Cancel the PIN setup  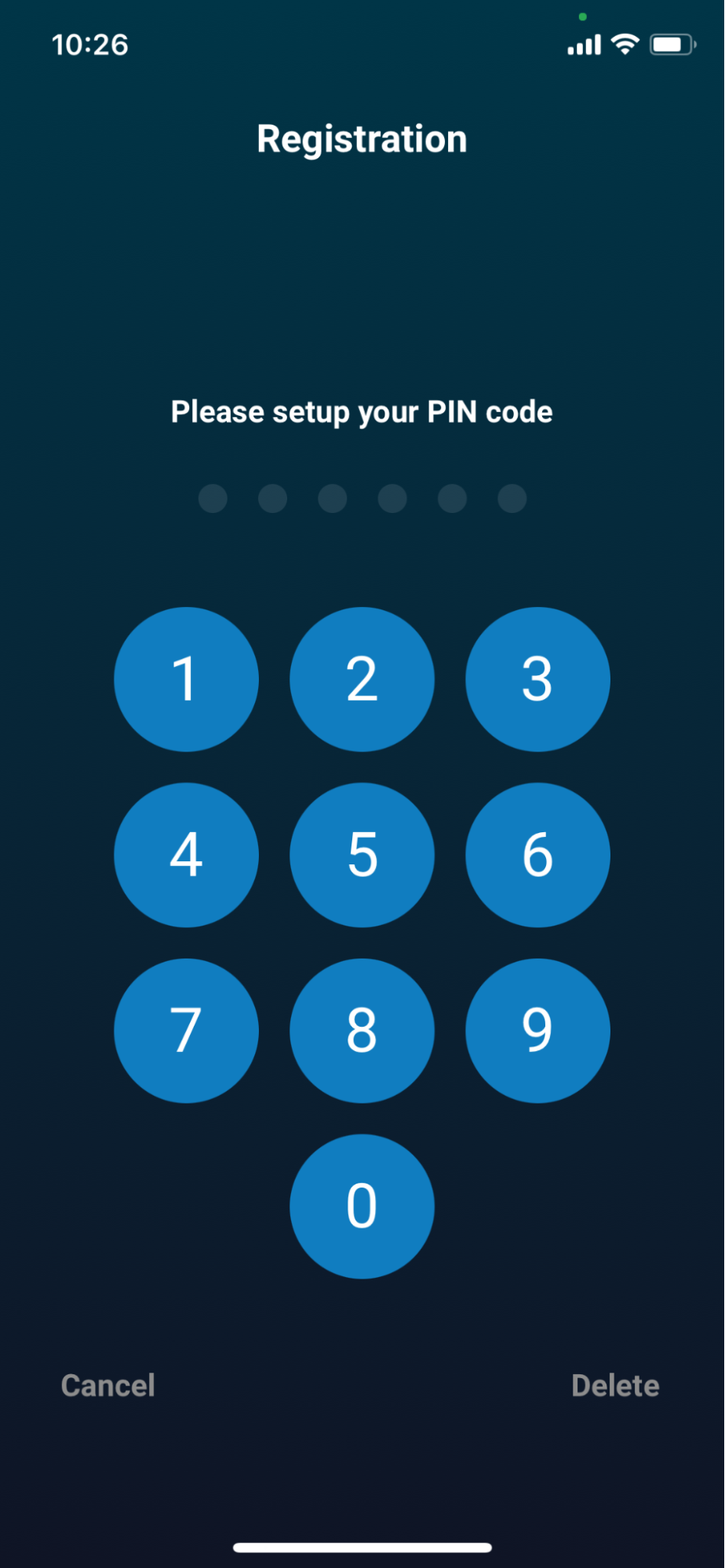tap(108, 1385)
